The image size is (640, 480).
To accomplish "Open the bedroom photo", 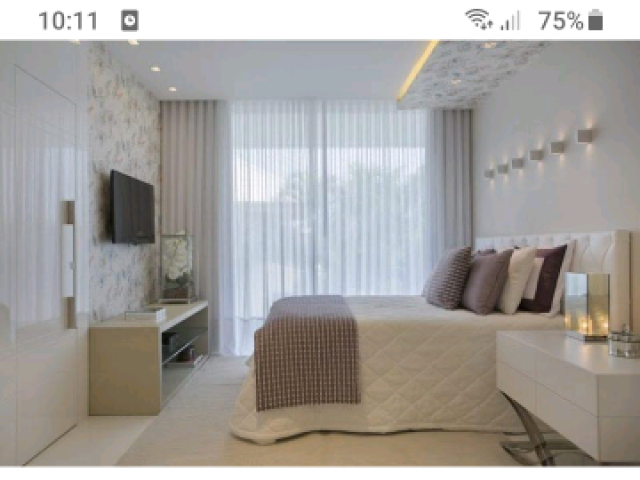I will 320,253.
